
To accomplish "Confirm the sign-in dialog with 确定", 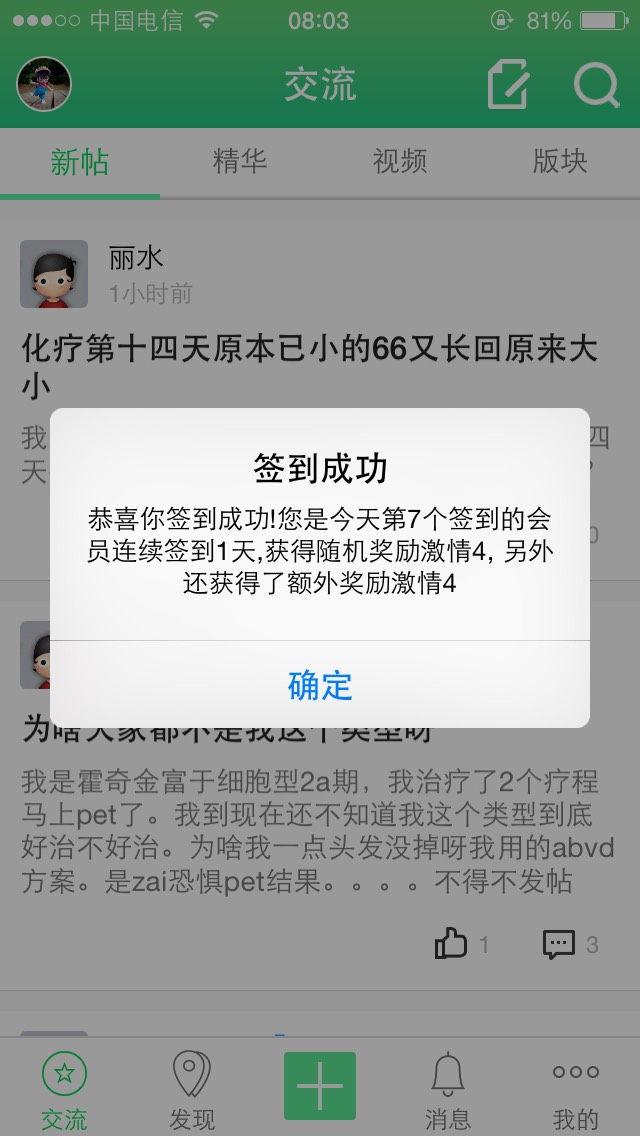I will [320, 685].
